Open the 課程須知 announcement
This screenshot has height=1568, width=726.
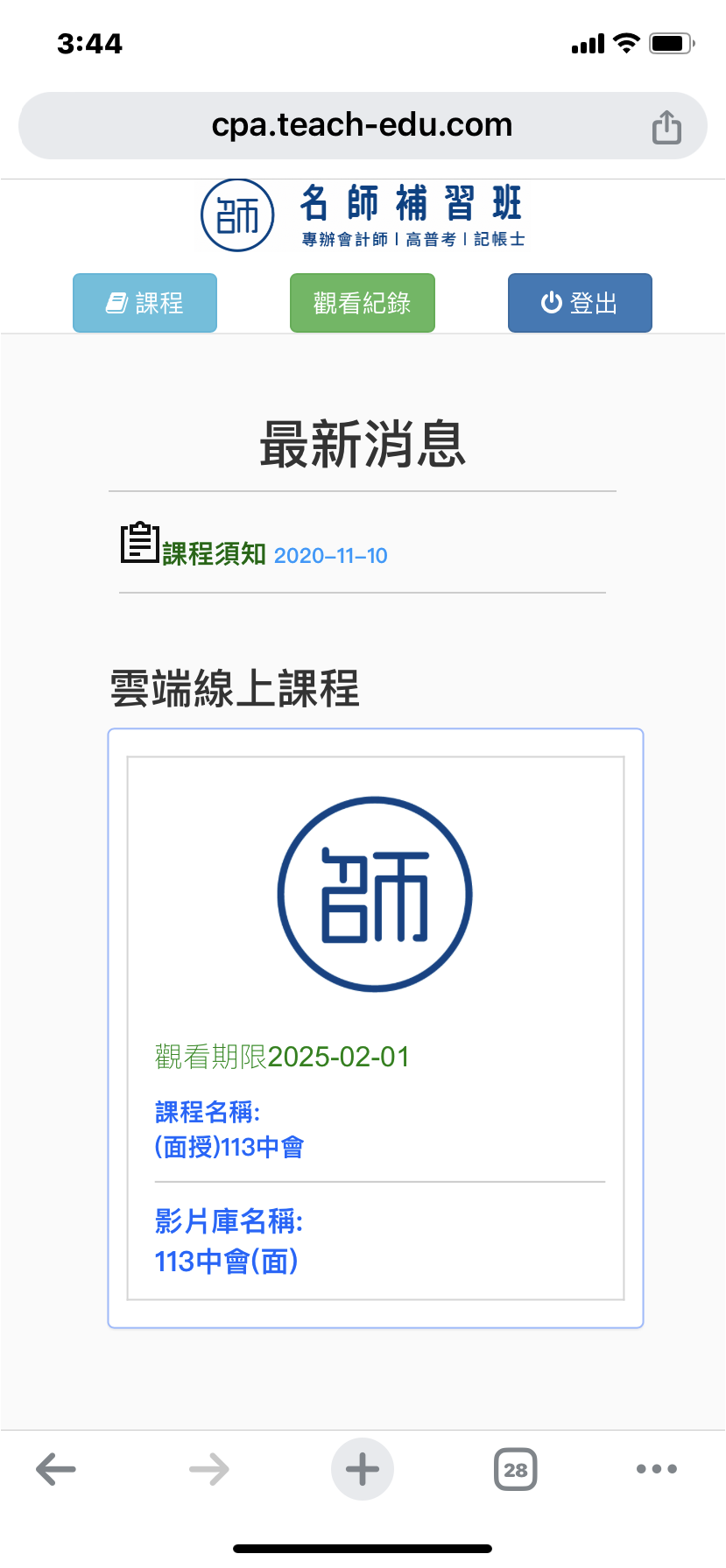click(x=214, y=554)
